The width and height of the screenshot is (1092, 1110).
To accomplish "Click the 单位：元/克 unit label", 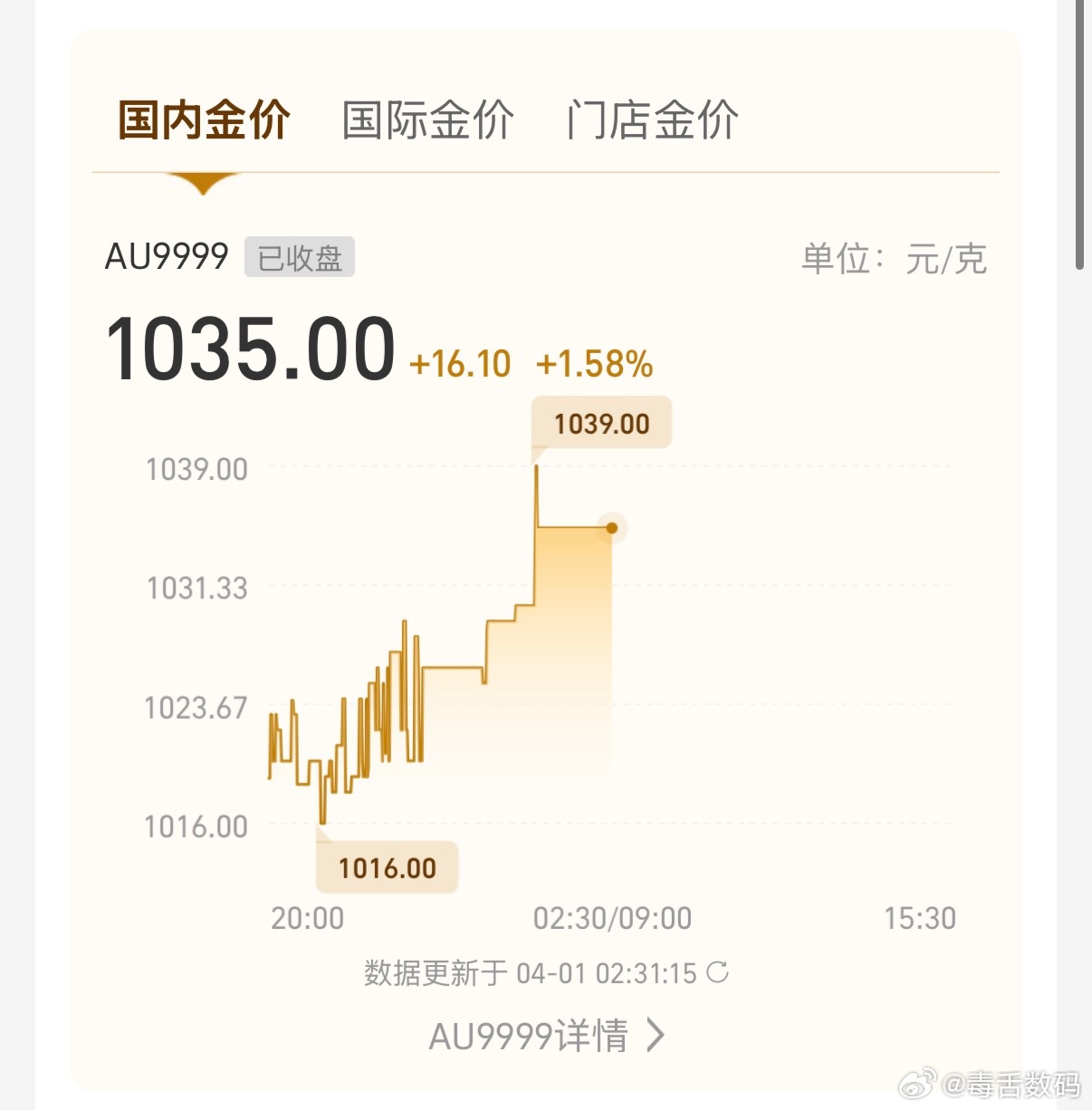I will click(895, 258).
